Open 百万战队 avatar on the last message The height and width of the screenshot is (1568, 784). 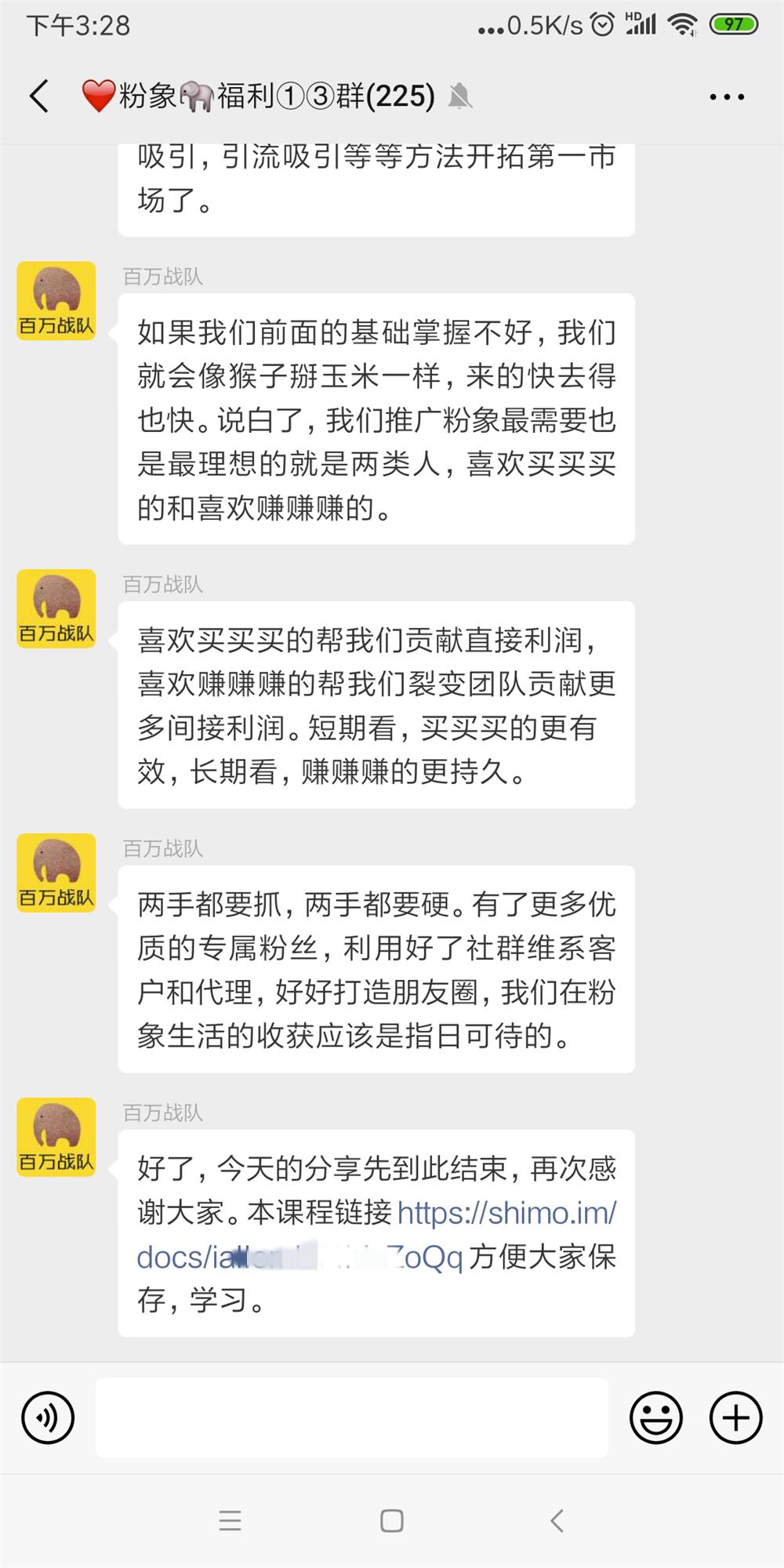(56, 1137)
